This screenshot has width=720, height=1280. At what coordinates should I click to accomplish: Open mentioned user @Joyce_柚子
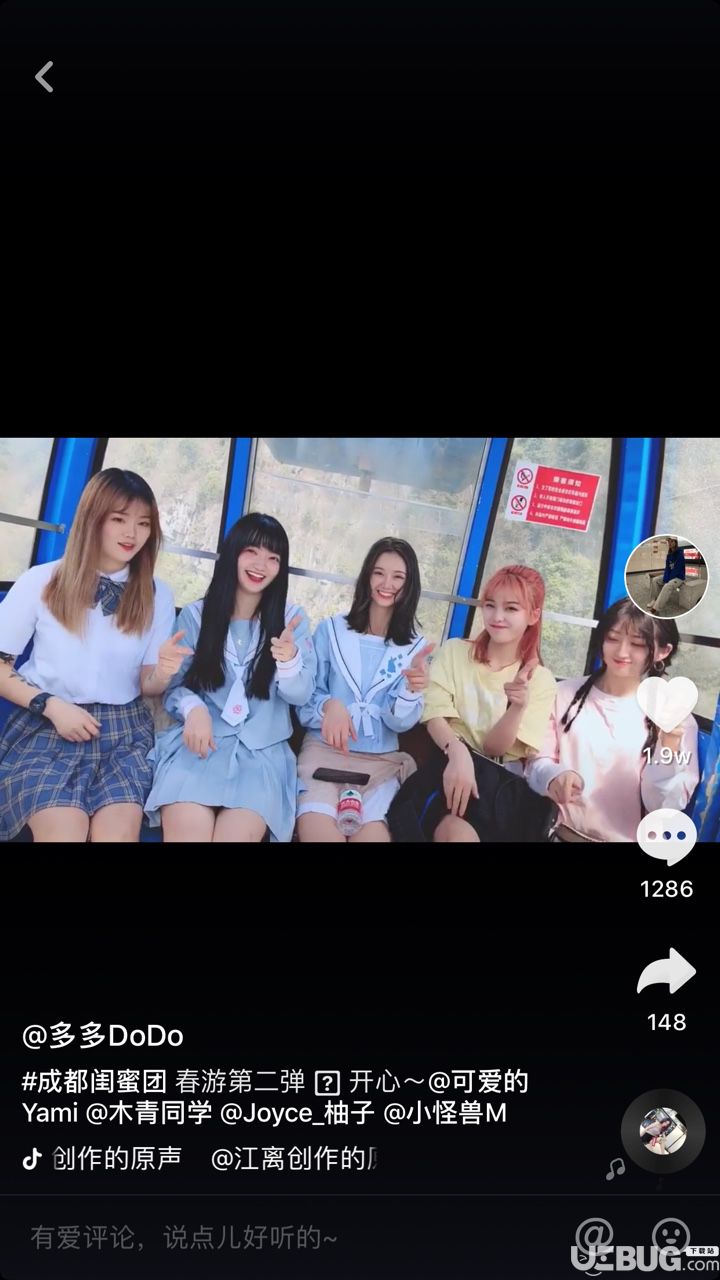(x=297, y=1112)
